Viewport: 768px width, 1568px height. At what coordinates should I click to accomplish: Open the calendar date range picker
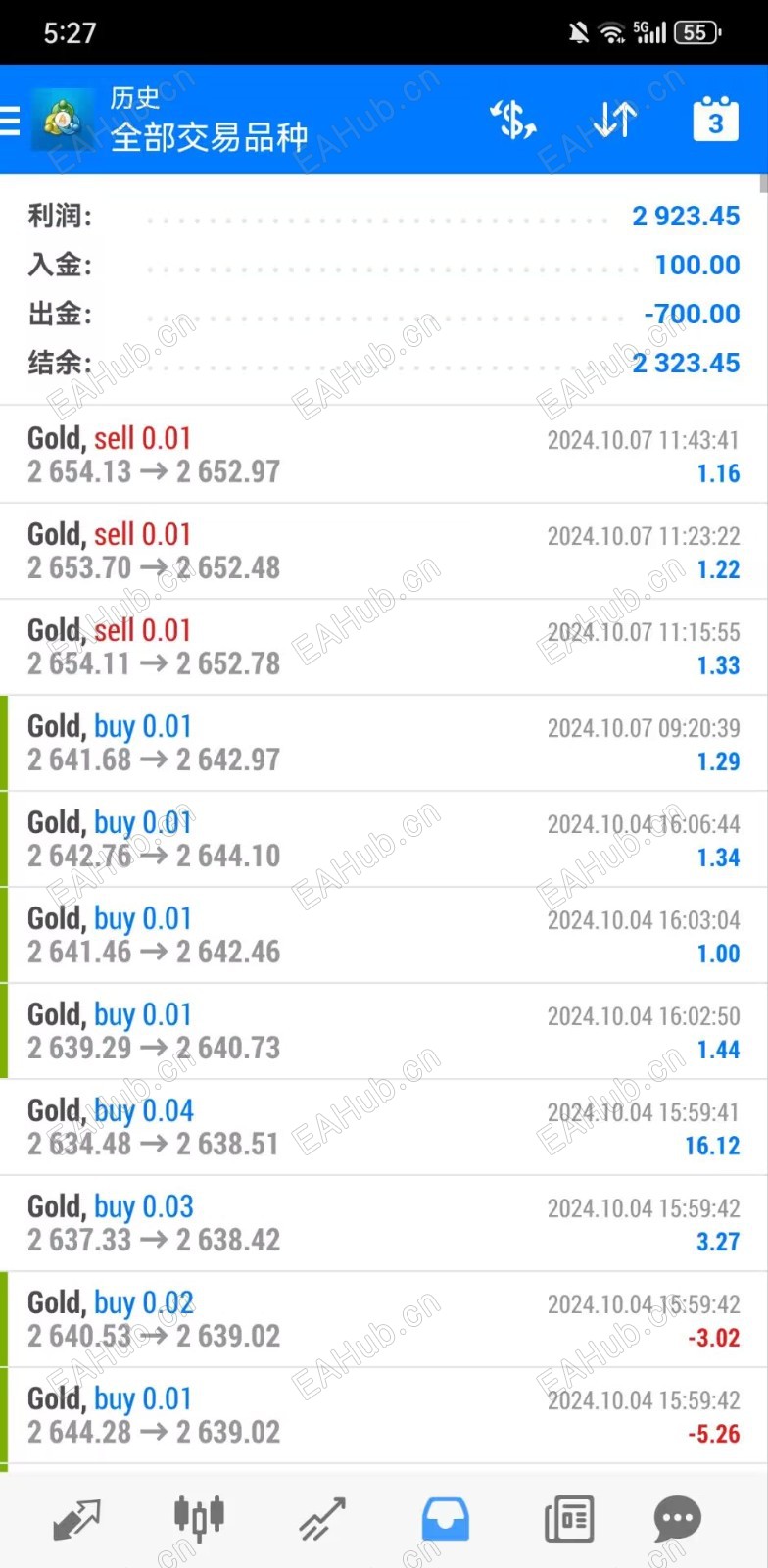(x=715, y=120)
